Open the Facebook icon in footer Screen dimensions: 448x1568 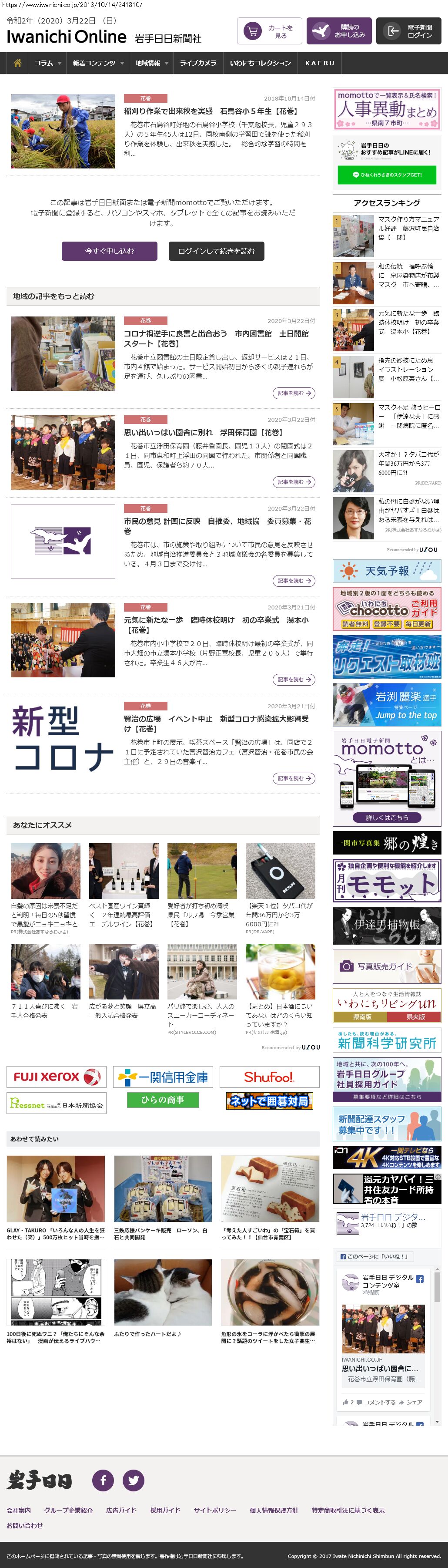pyautogui.click(x=103, y=1481)
